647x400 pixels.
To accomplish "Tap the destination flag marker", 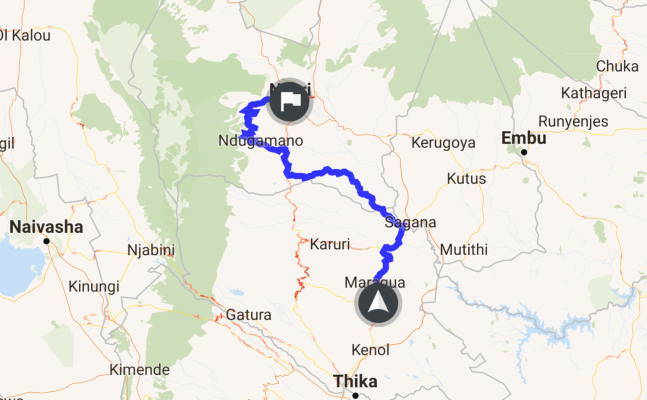I will point(288,101).
